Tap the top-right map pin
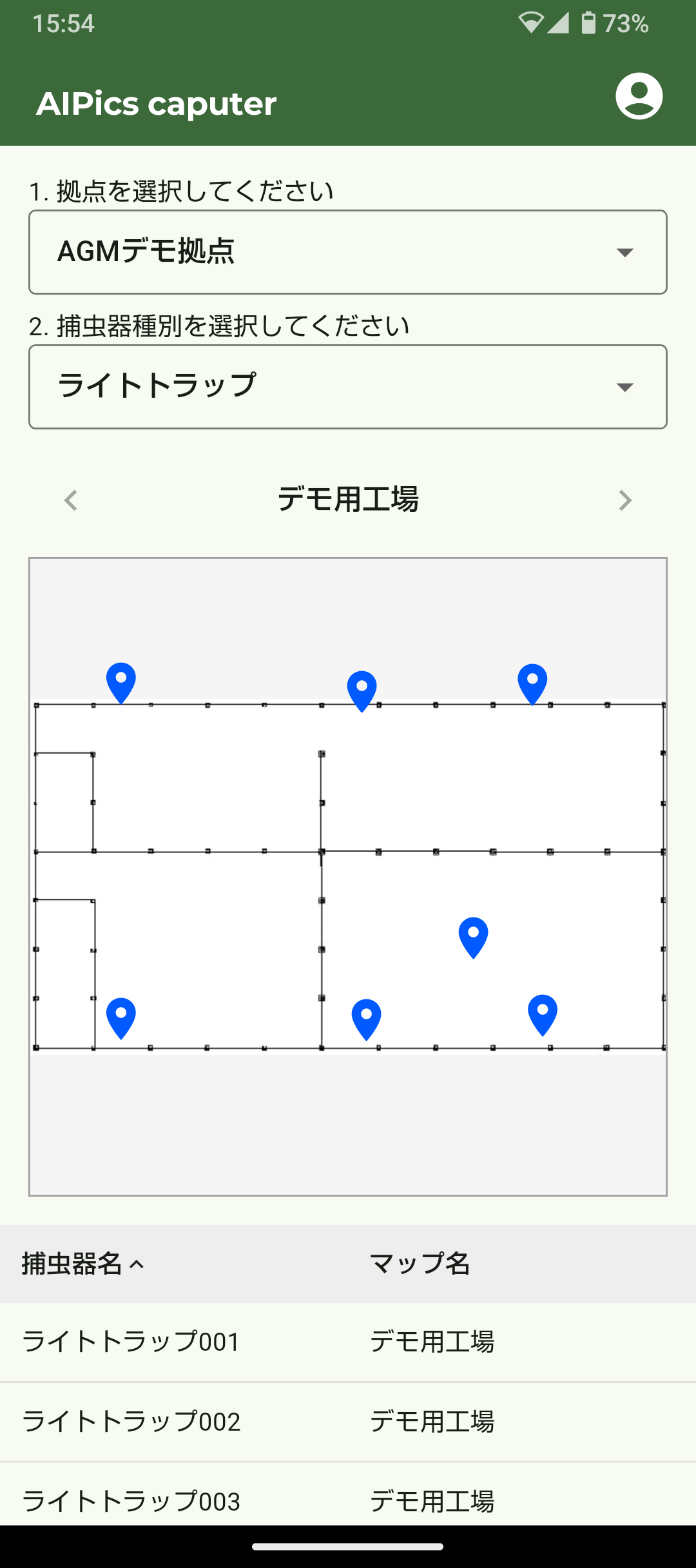Image resolution: width=696 pixels, height=1568 pixels. click(532, 681)
